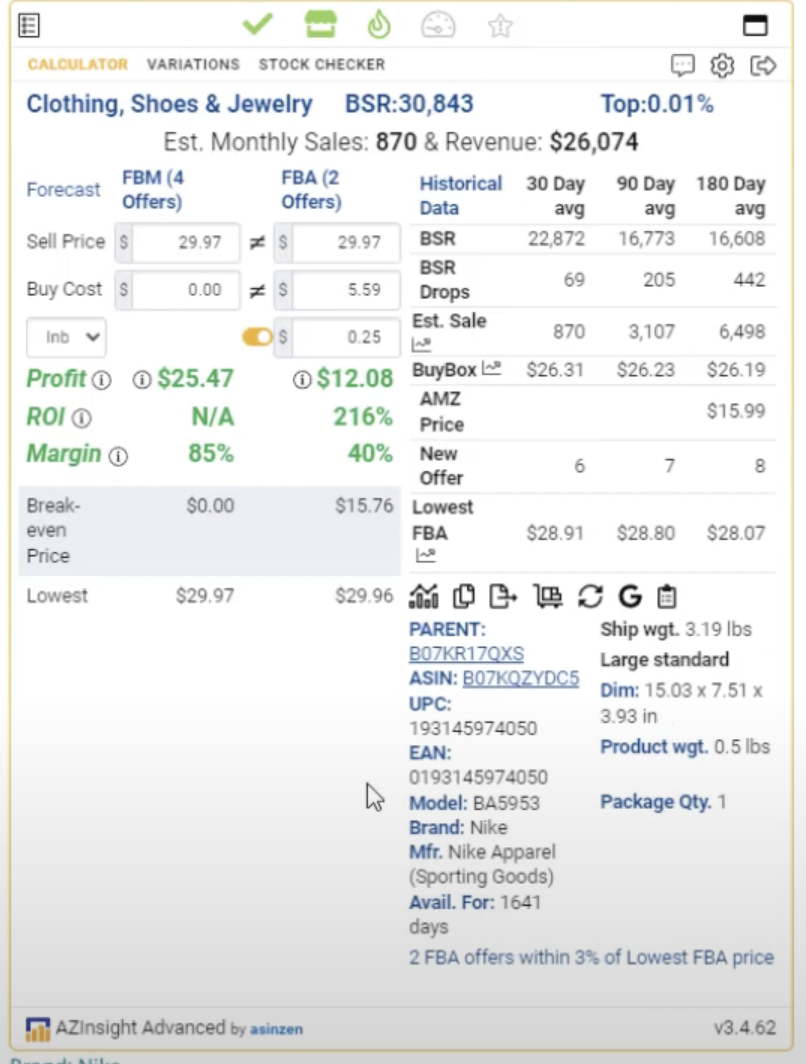Expand the Inb dropdown
Screen dimensions: 806x1064
67,337
